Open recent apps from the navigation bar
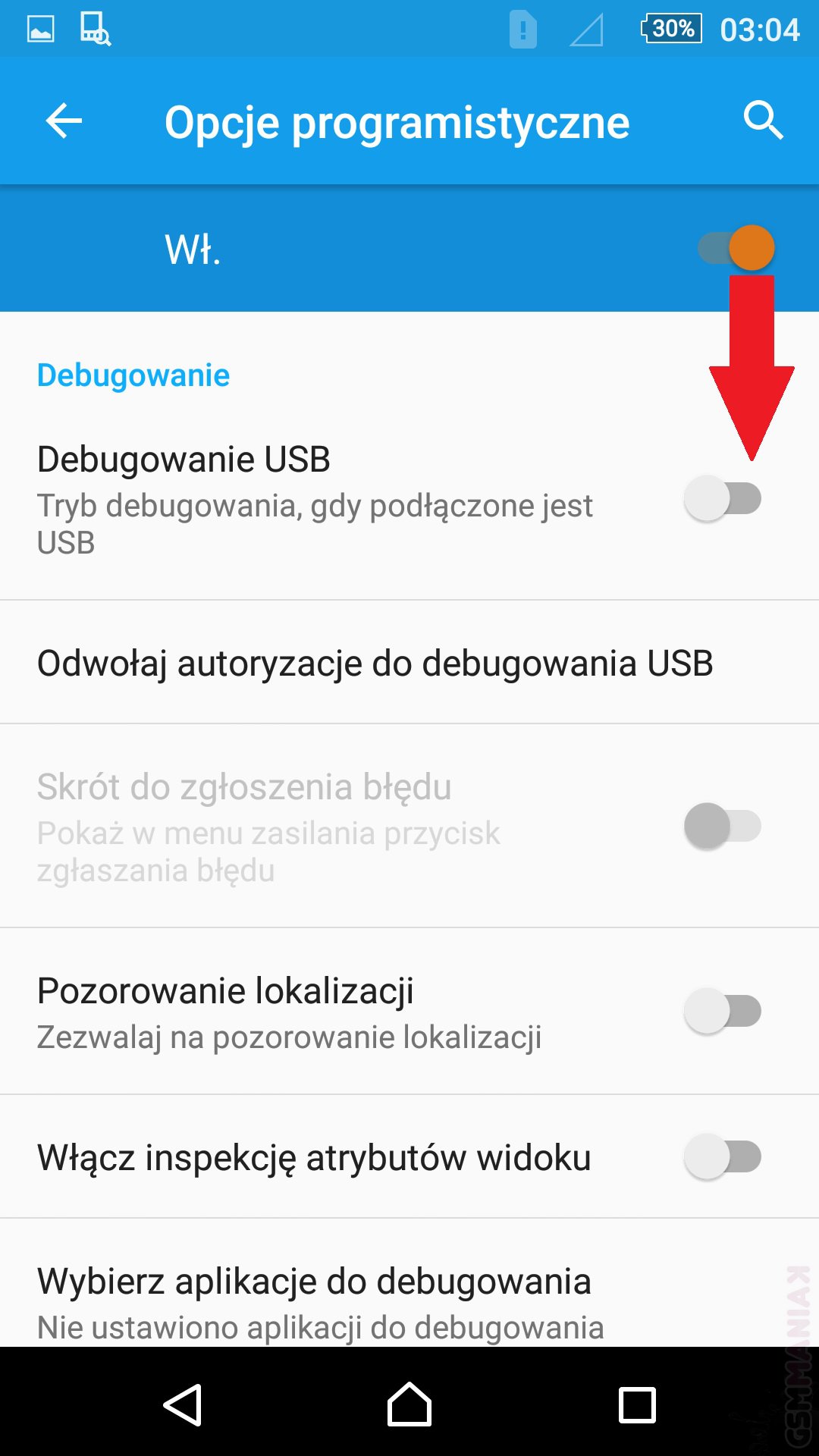819x1456 pixels. pyautogui.click(x=637, y=1405)
